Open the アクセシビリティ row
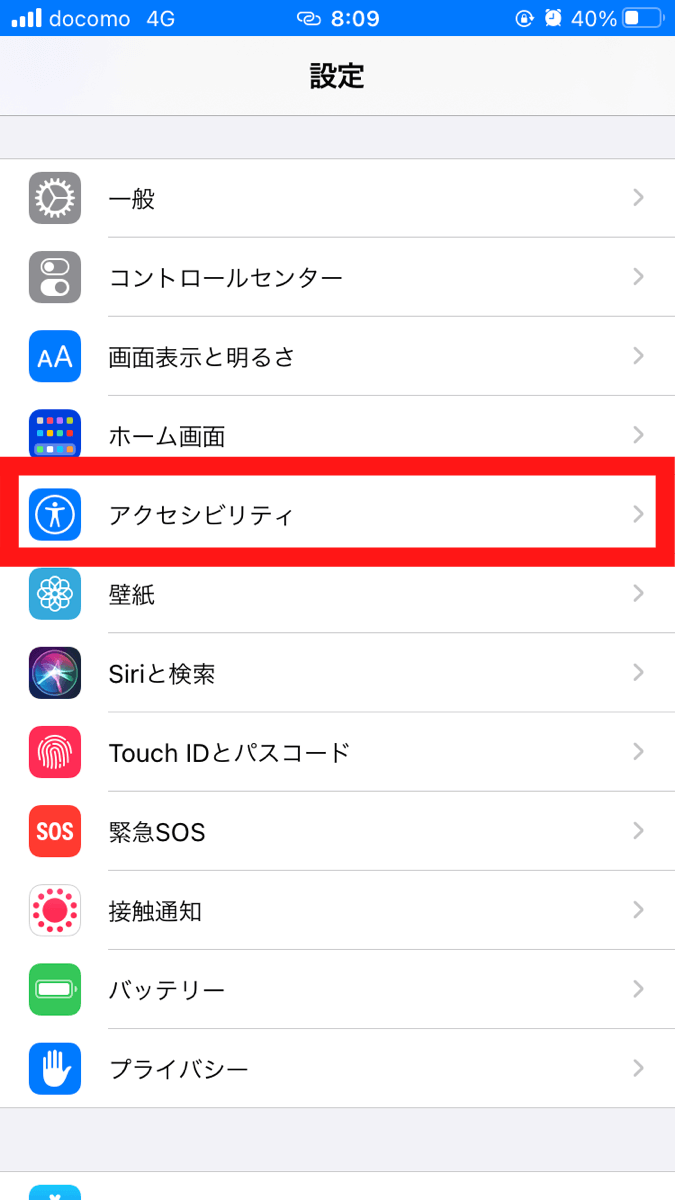 (x=337, y=515)
